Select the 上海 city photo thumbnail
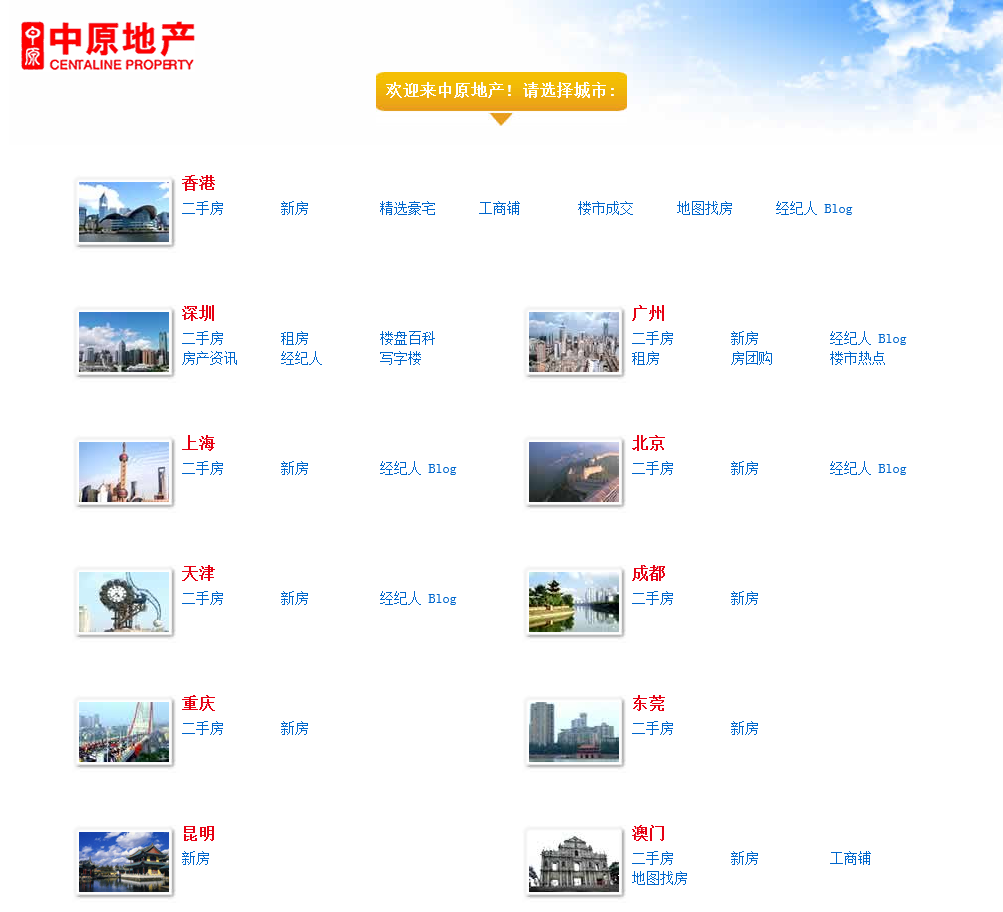The height and width of the screenshot is (912, 1003). point(124,472)
